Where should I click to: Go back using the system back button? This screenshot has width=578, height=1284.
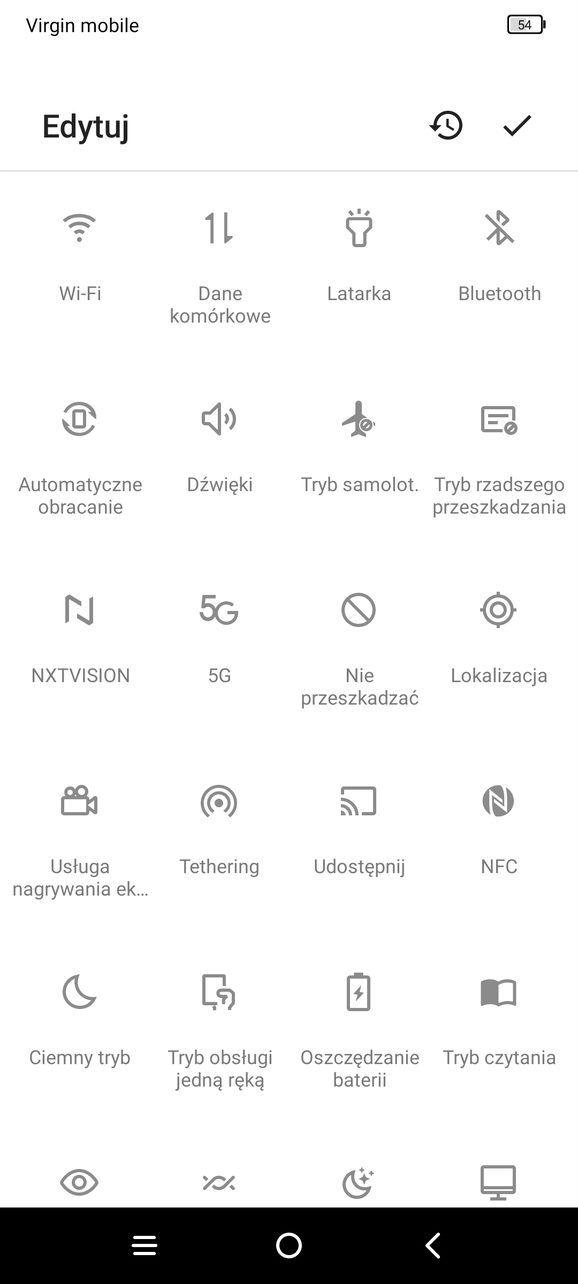[x=433, y=1245]
